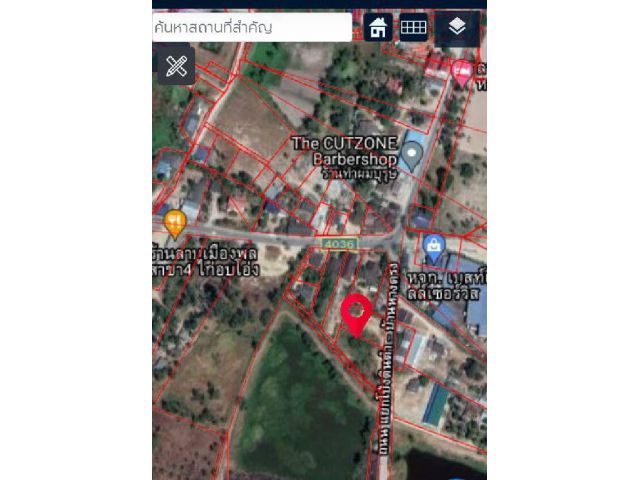
Task: Open the ruler and pencil measuring tool
Action: (x=176, y=66)
